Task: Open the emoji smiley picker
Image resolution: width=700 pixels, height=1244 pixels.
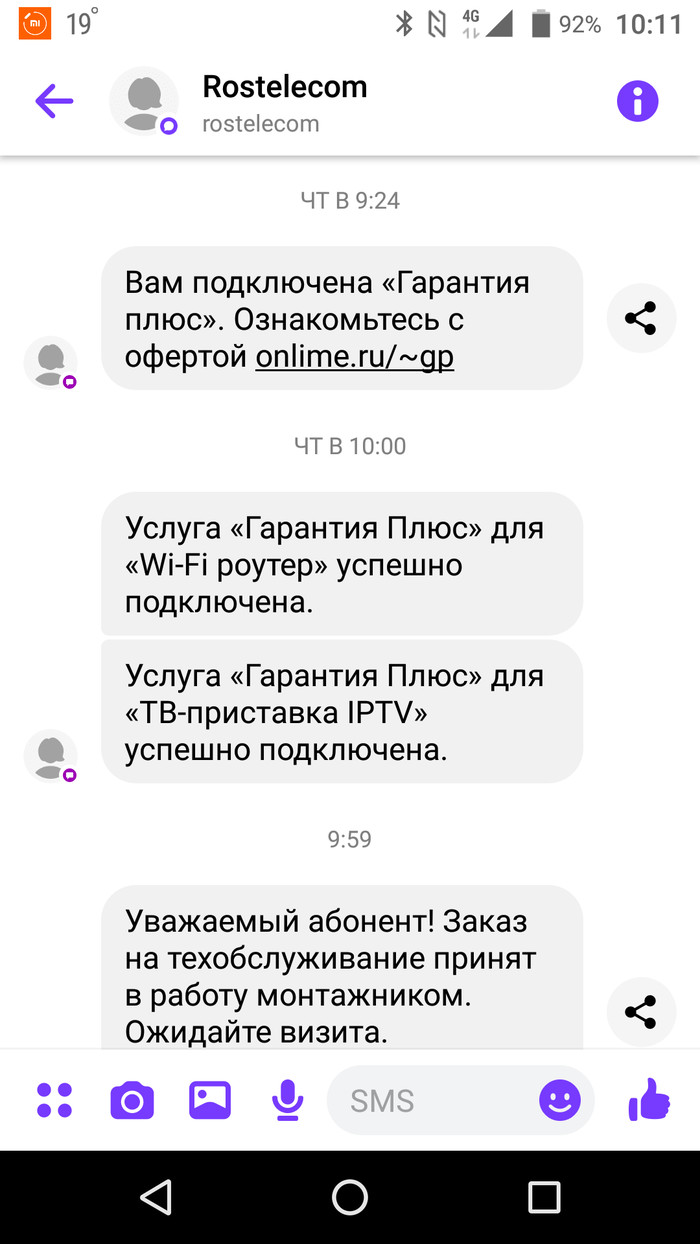Action: (560, 1100)
